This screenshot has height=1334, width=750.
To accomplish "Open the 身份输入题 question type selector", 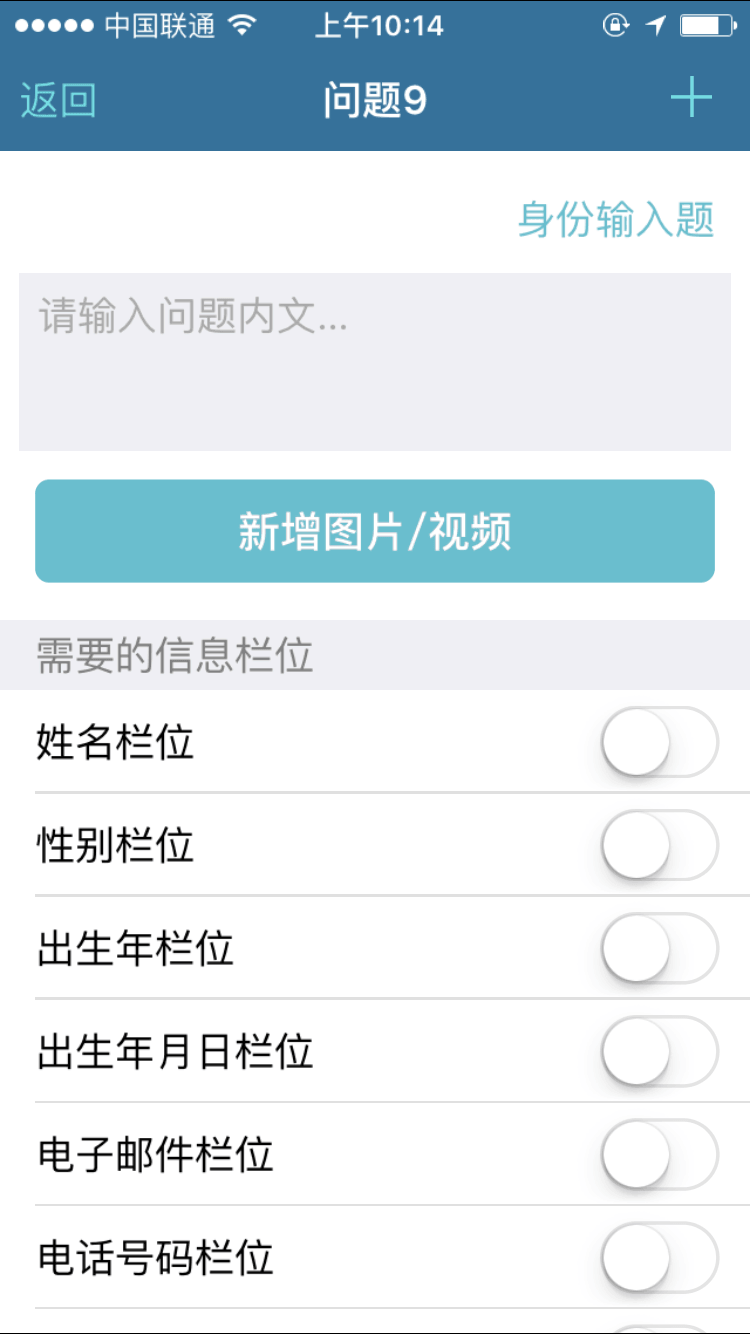I will [x=615, y=219].
